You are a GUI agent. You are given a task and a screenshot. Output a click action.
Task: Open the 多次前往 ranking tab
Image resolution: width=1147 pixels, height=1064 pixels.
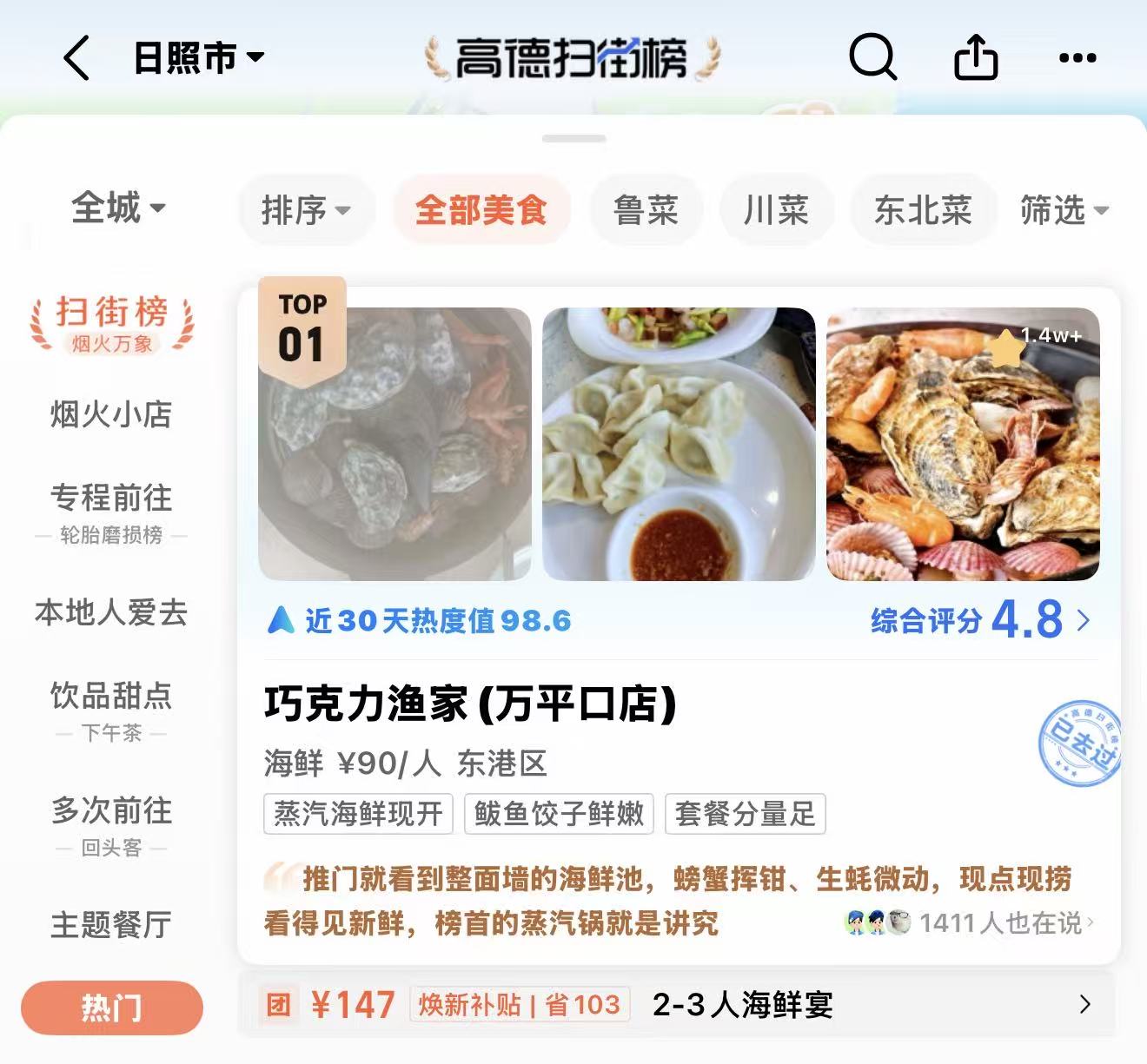pyautogui.click(x=111, y=823)
